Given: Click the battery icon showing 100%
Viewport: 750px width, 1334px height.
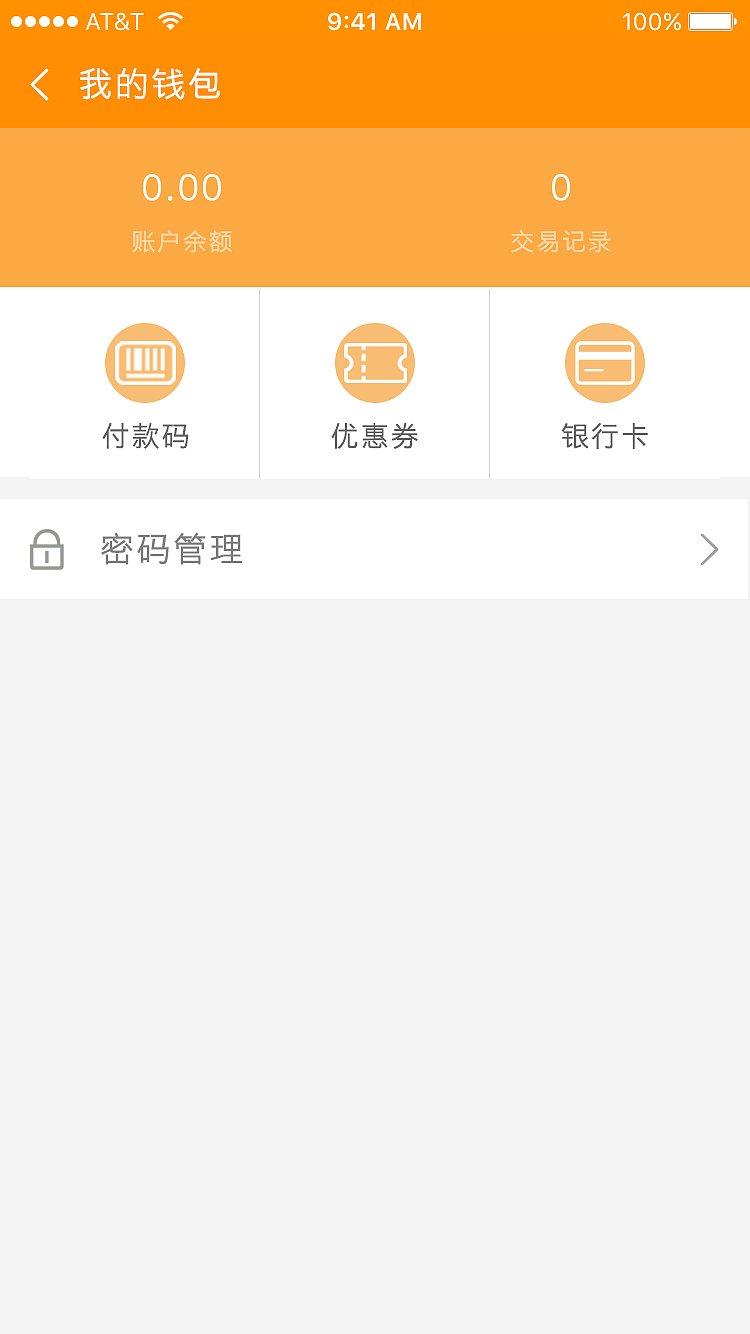Looking at the screenshot, I should point(712,20).
